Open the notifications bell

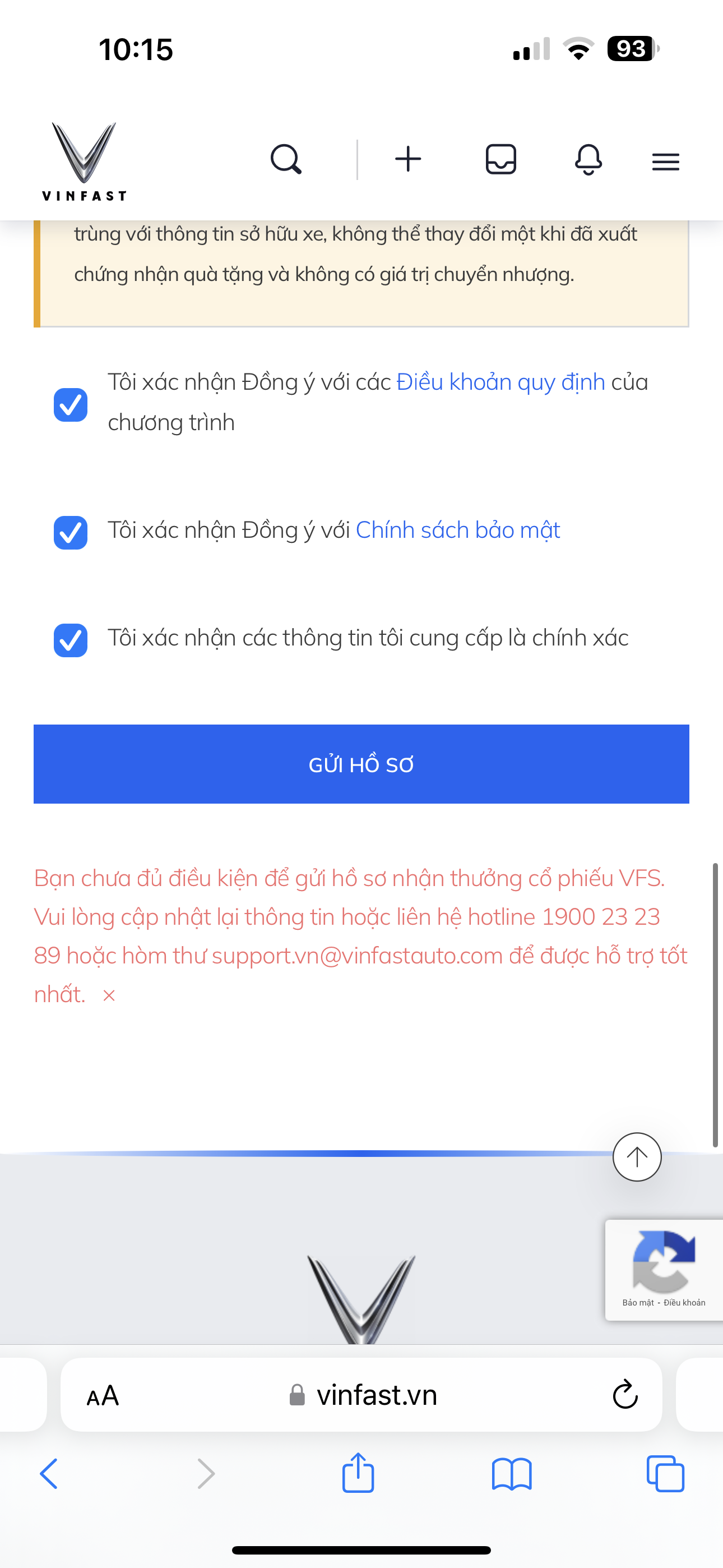[588, 159]
